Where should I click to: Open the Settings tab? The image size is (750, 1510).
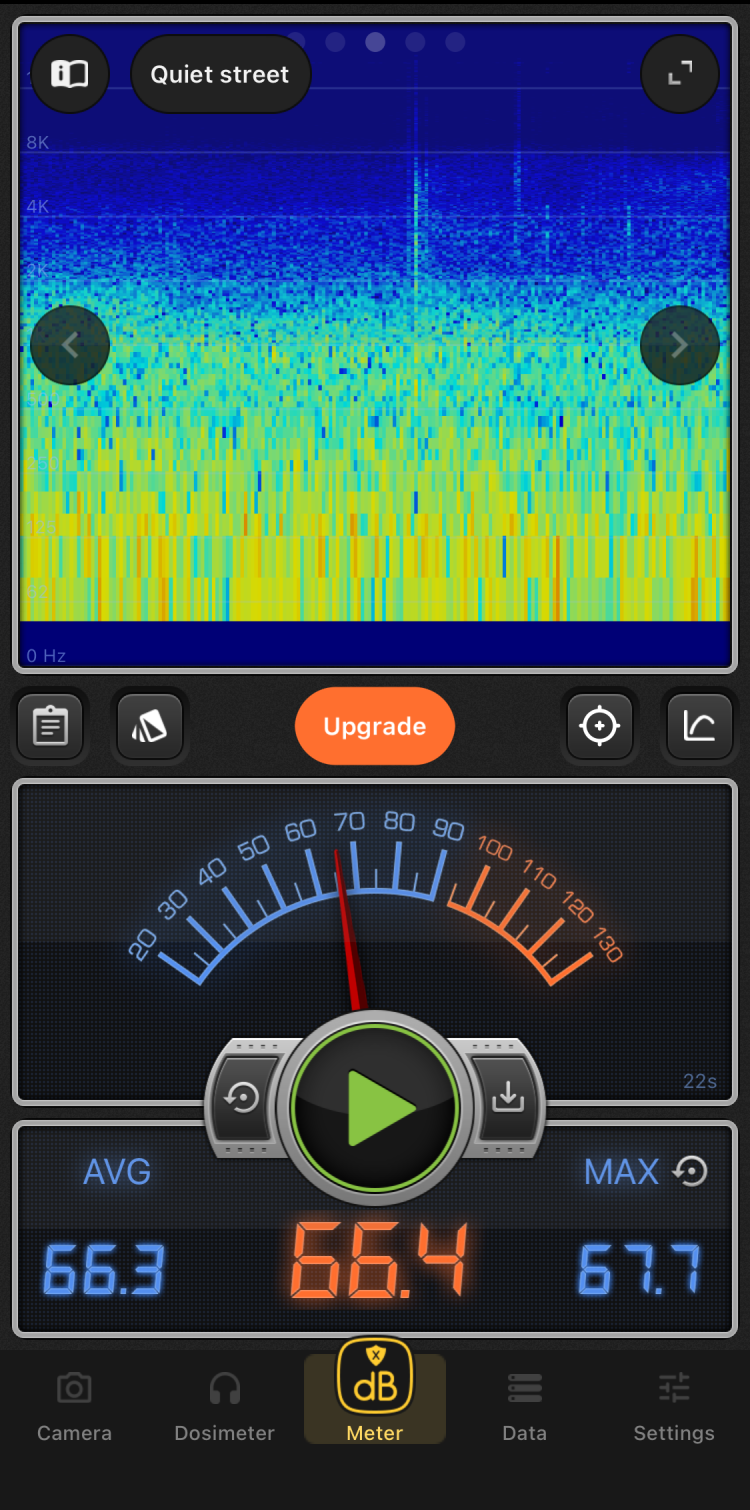pos(674,1405)
